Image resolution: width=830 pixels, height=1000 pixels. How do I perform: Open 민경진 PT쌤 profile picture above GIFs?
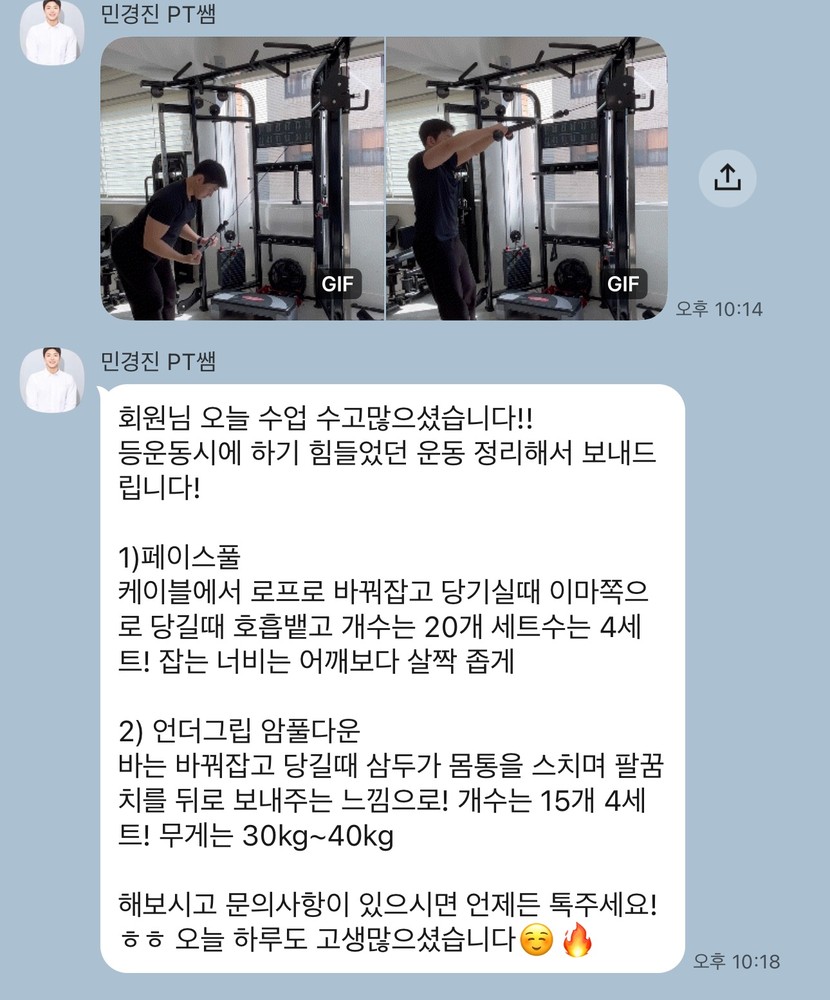52,33
